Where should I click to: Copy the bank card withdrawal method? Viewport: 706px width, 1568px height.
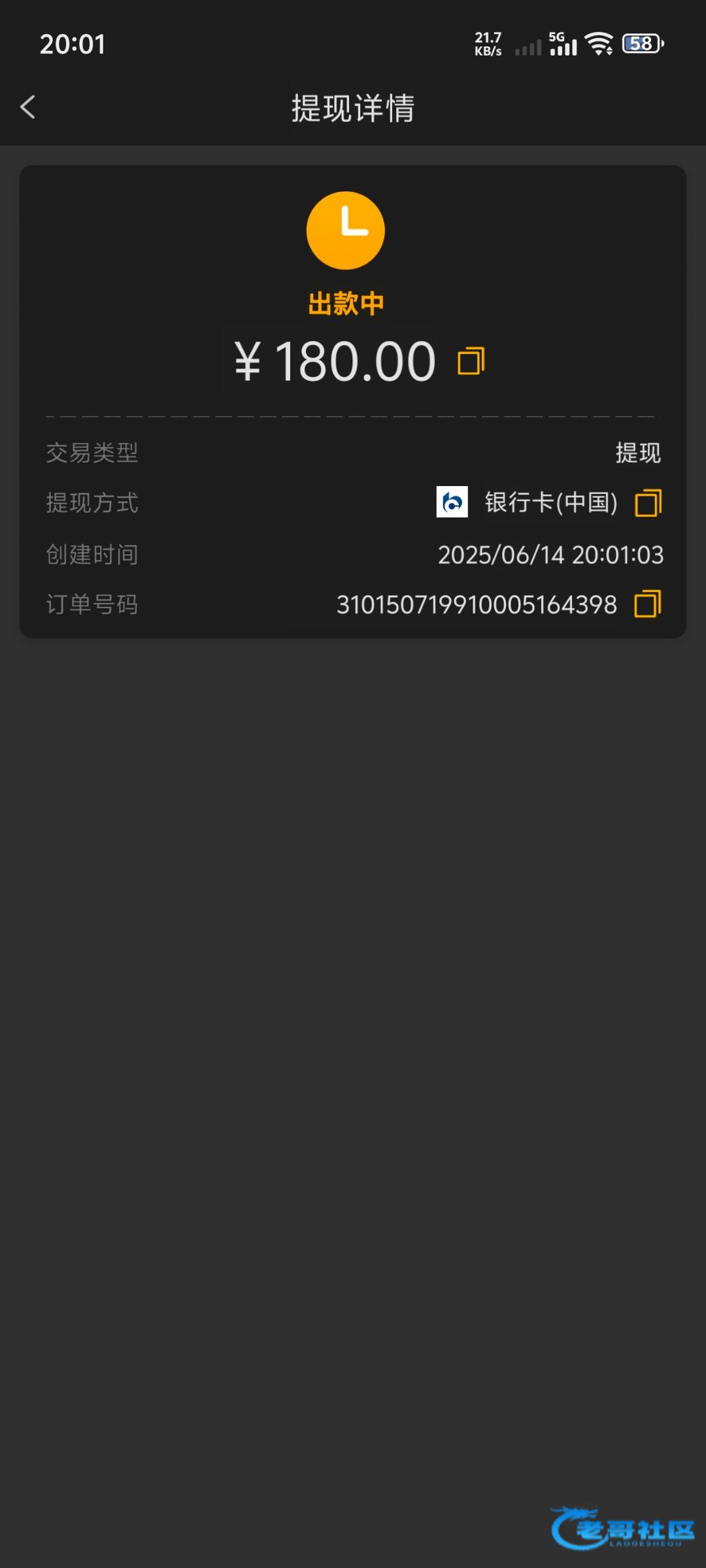coord(648,503)
